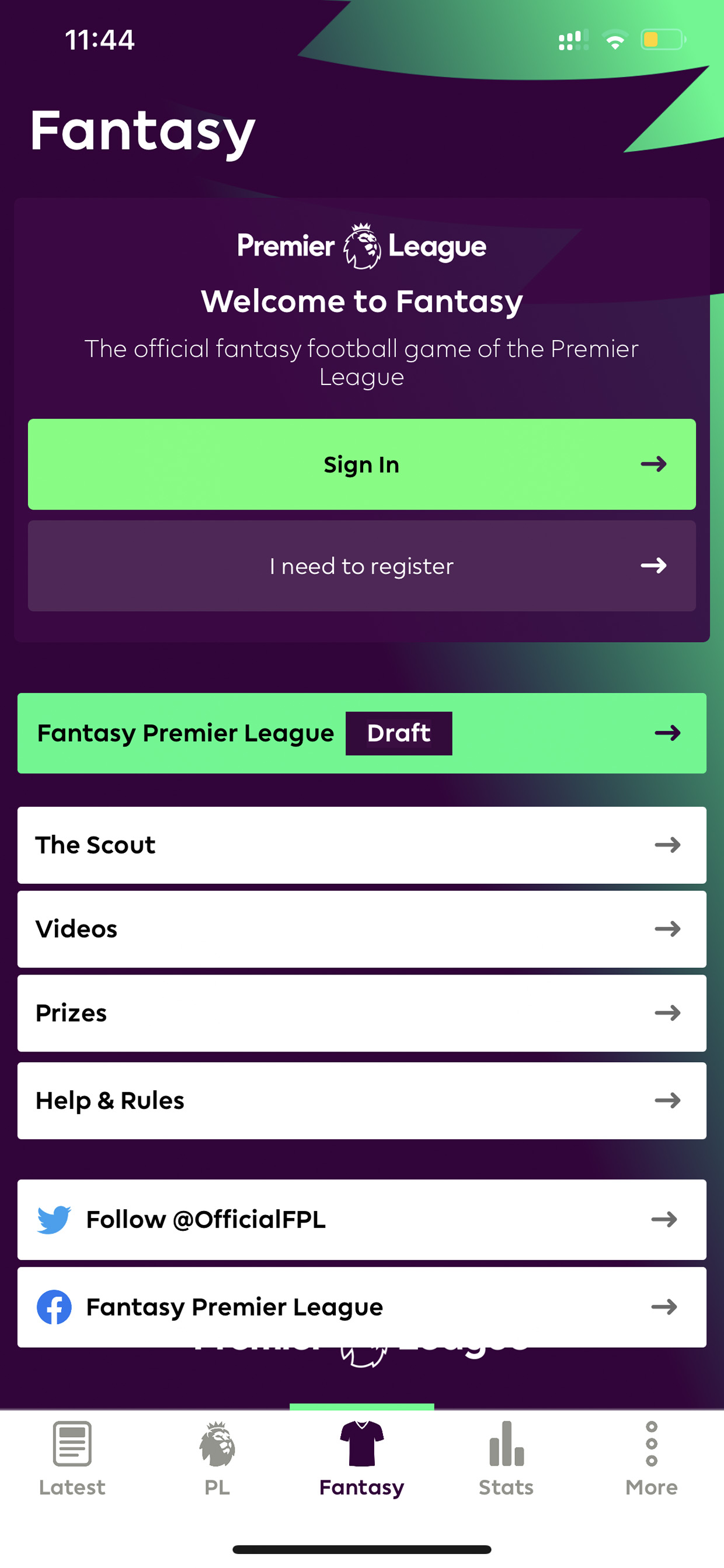The image size is (724, 1568).
Task: Open Help & Rules
Action: coord(362,1101)
